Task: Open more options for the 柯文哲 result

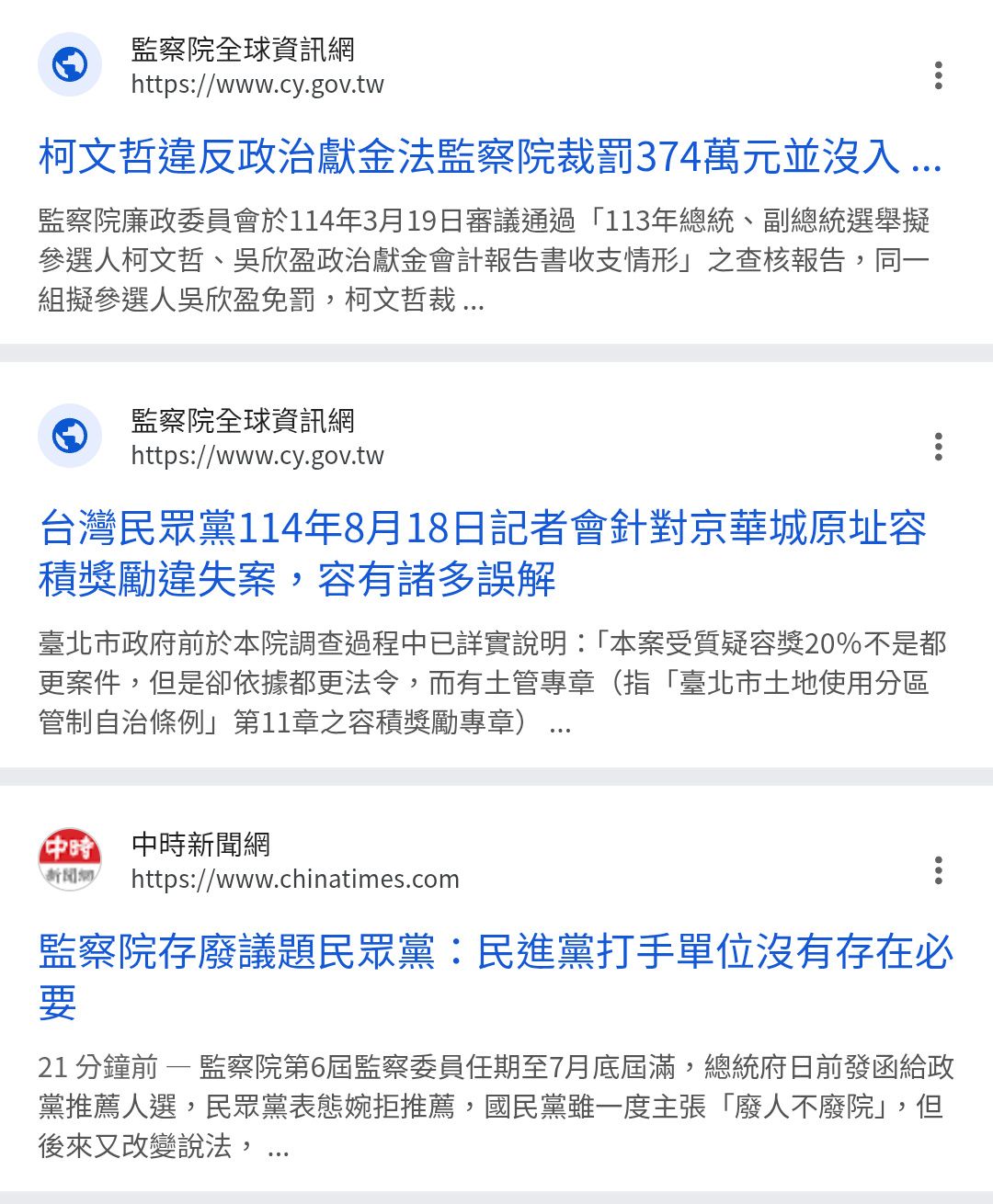Action: coord(938,75)
